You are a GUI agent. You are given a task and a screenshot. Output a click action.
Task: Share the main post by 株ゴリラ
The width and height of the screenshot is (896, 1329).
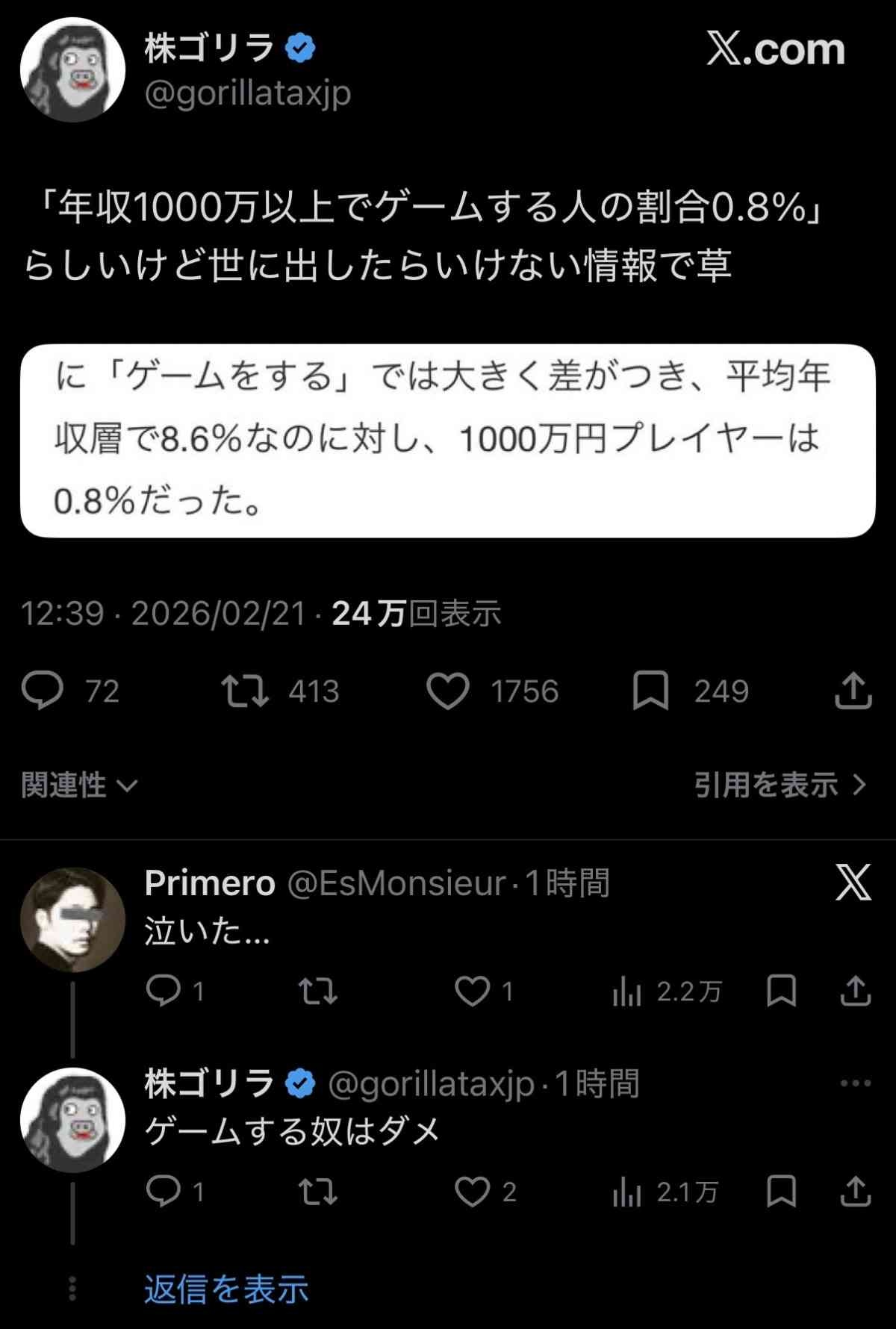(x=853, y=691)
